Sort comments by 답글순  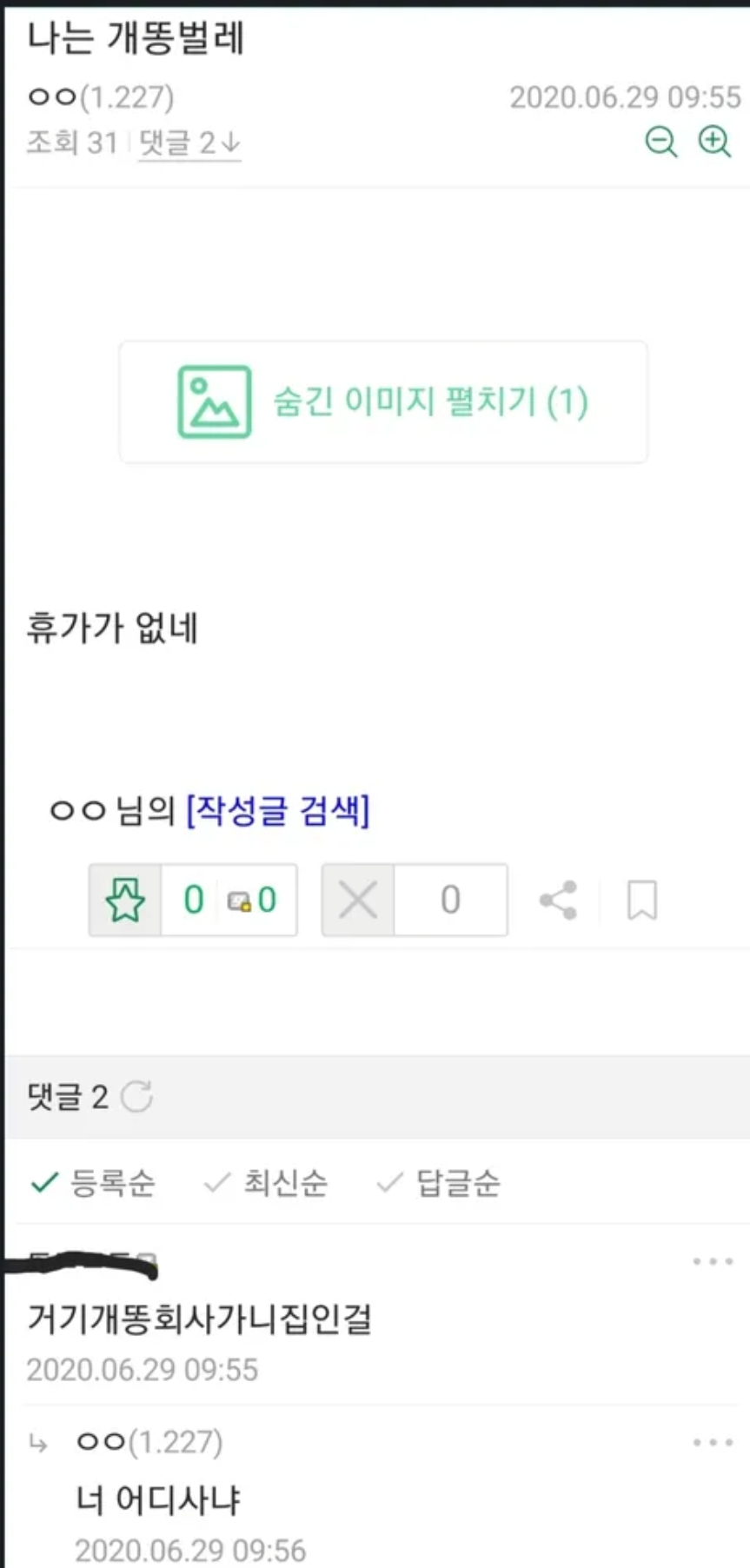tap(438, 1183)
